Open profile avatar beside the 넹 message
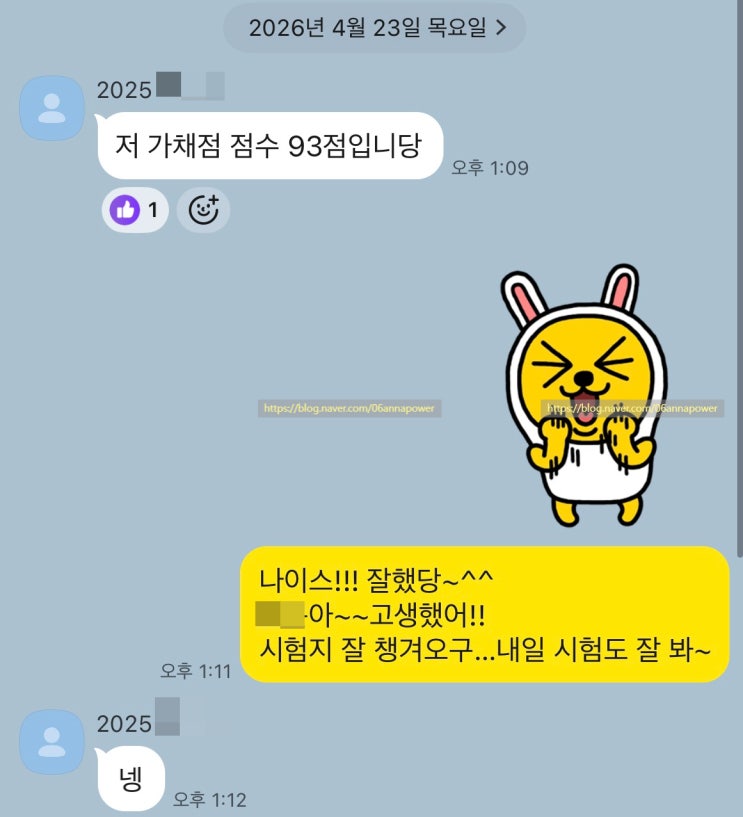Image resolution: width=743 pixels, height=817 pixels. (52, 741)
